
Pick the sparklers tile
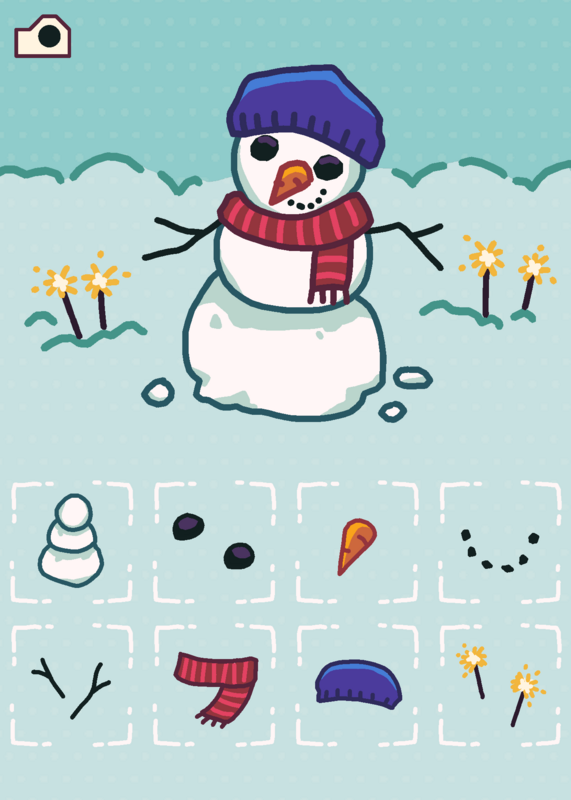coord(500,685)
